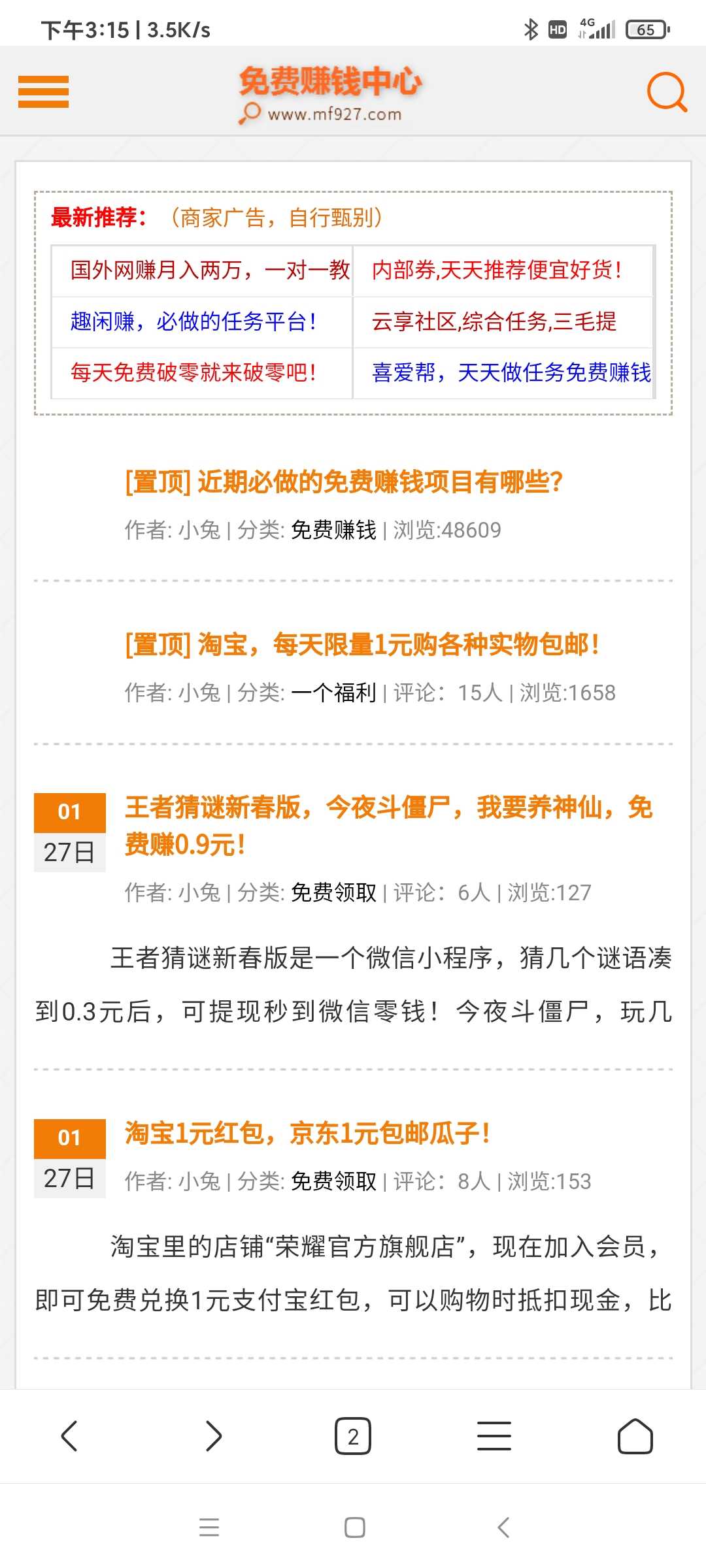Open the article 淘宝1元红包，京东1元包邮瓜子
Screen dimensions: 706x1568
(307, 1133)
